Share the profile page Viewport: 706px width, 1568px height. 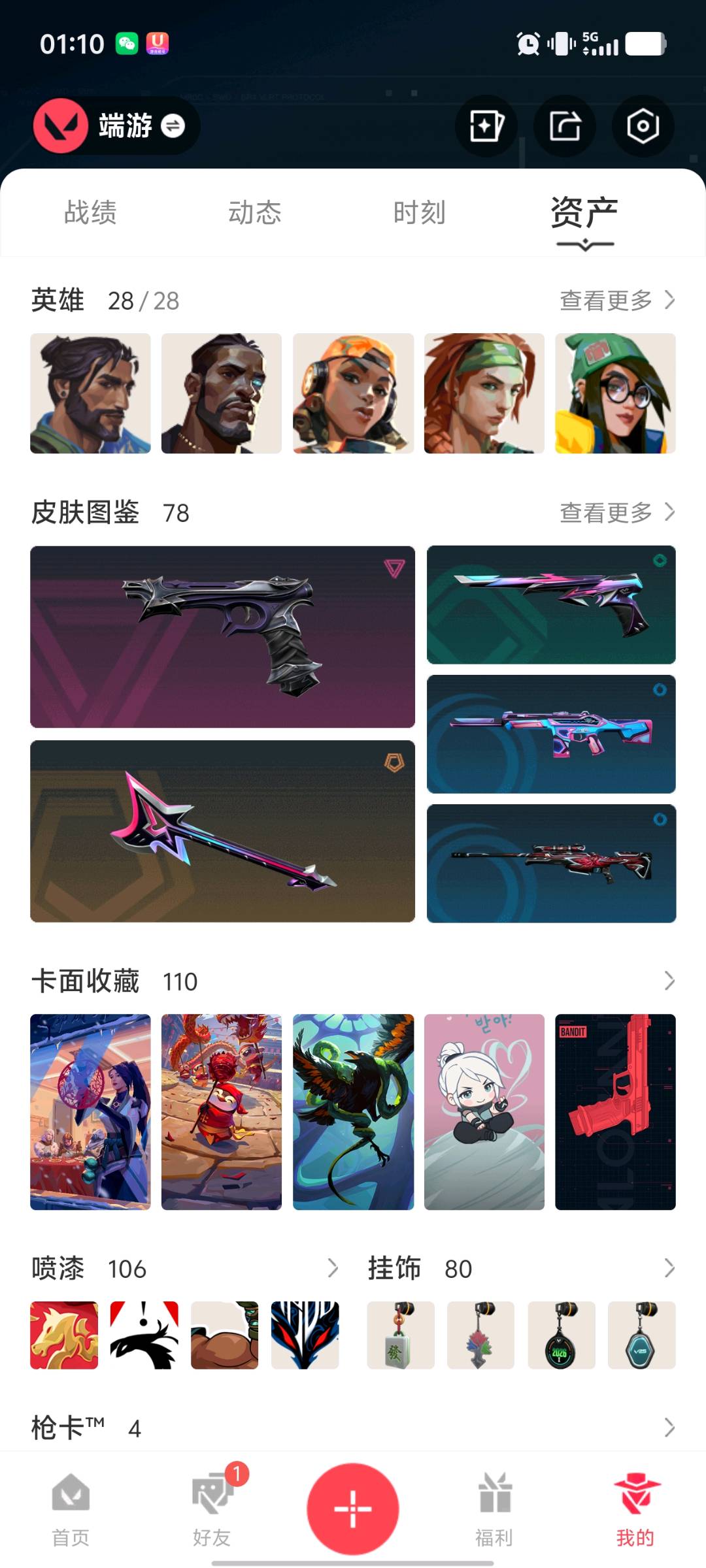point(565,125)
